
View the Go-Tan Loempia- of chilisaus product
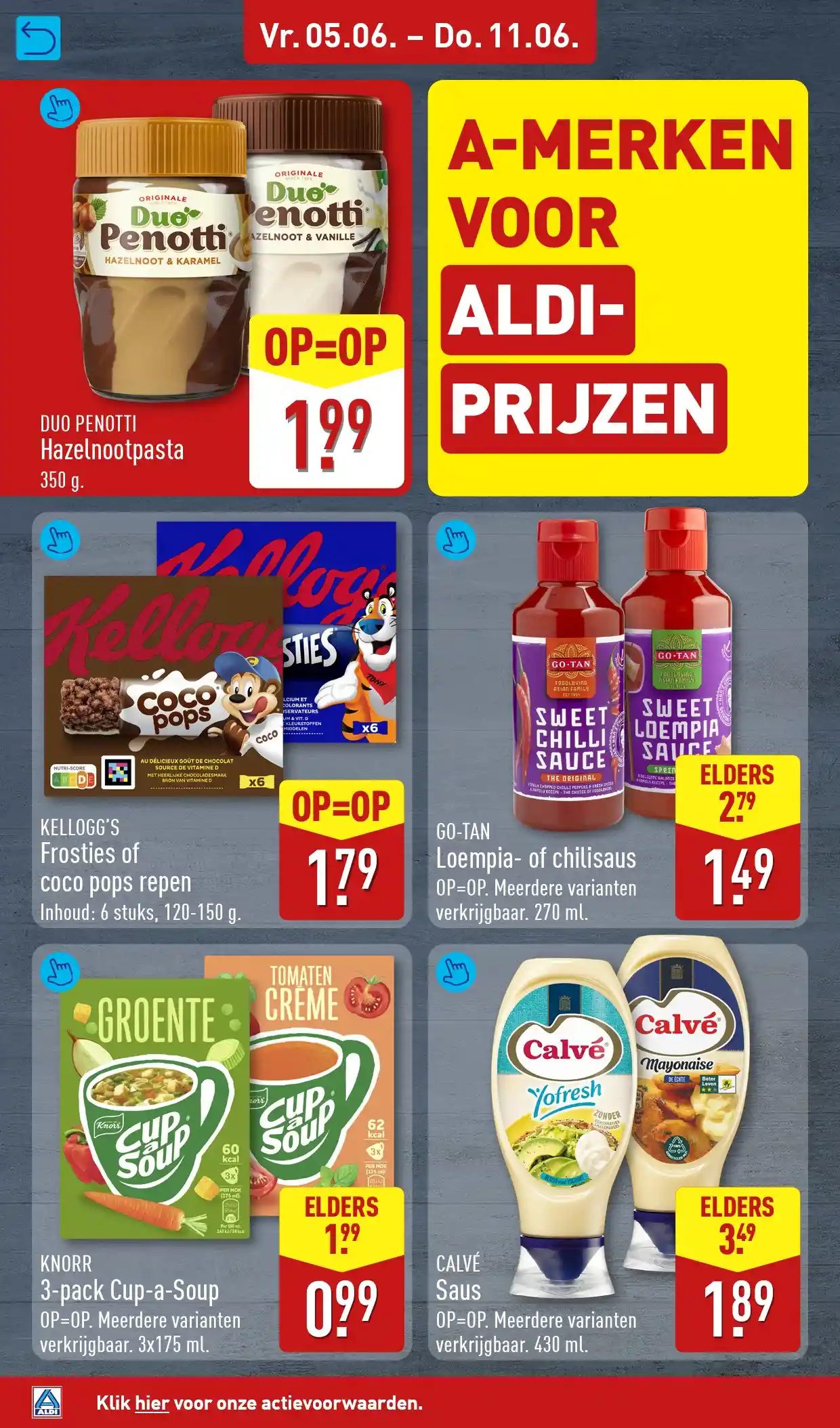click(618, 719)
